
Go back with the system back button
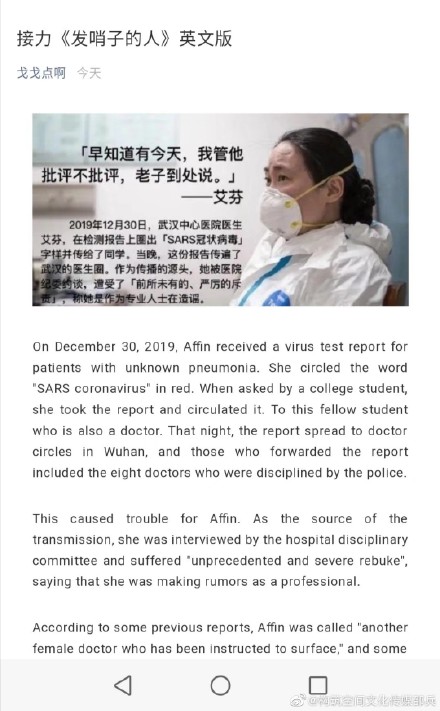click(123, 685)
